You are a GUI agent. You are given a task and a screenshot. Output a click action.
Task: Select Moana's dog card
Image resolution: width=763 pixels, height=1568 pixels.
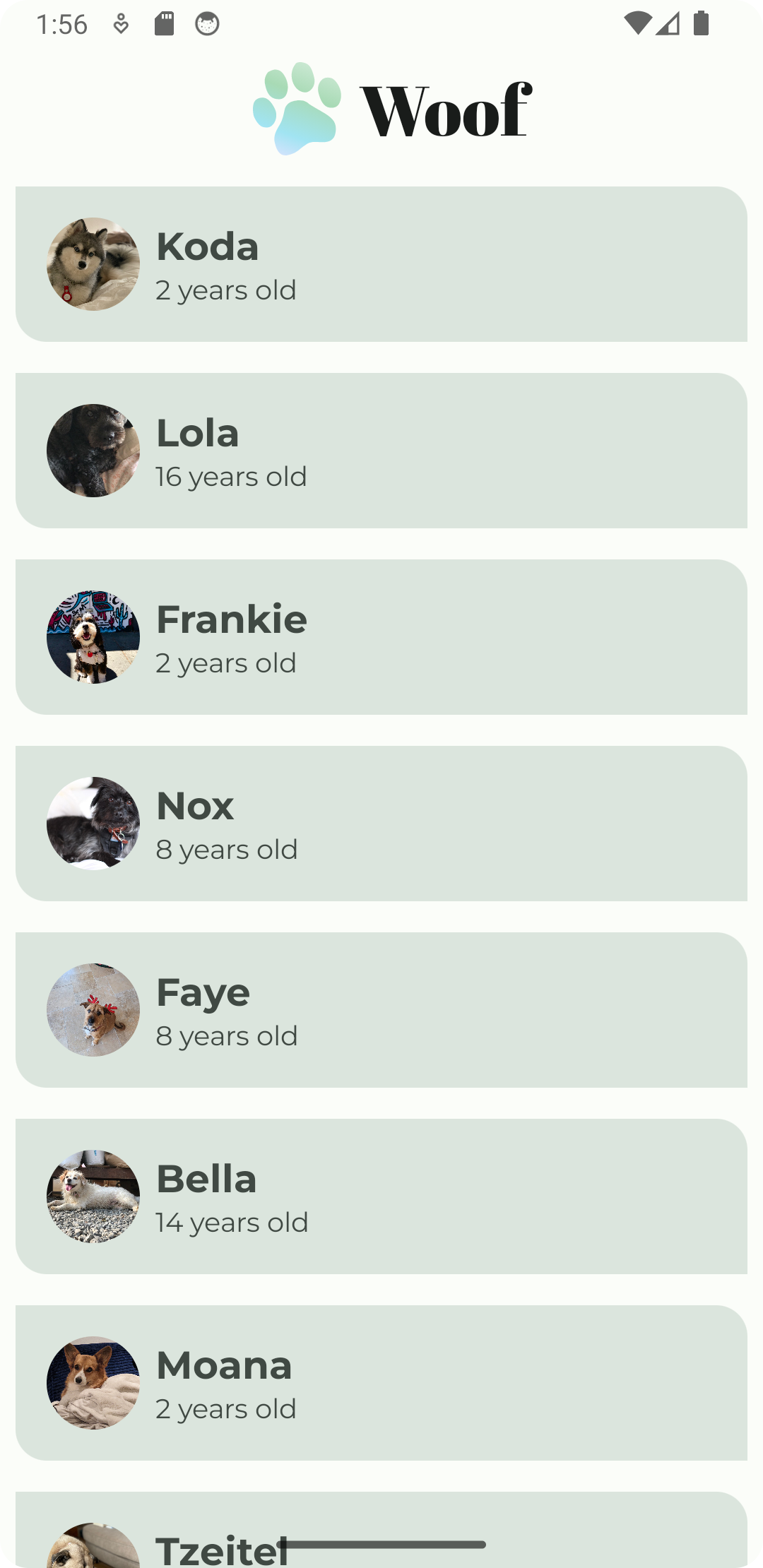(x=381, y=1383)
